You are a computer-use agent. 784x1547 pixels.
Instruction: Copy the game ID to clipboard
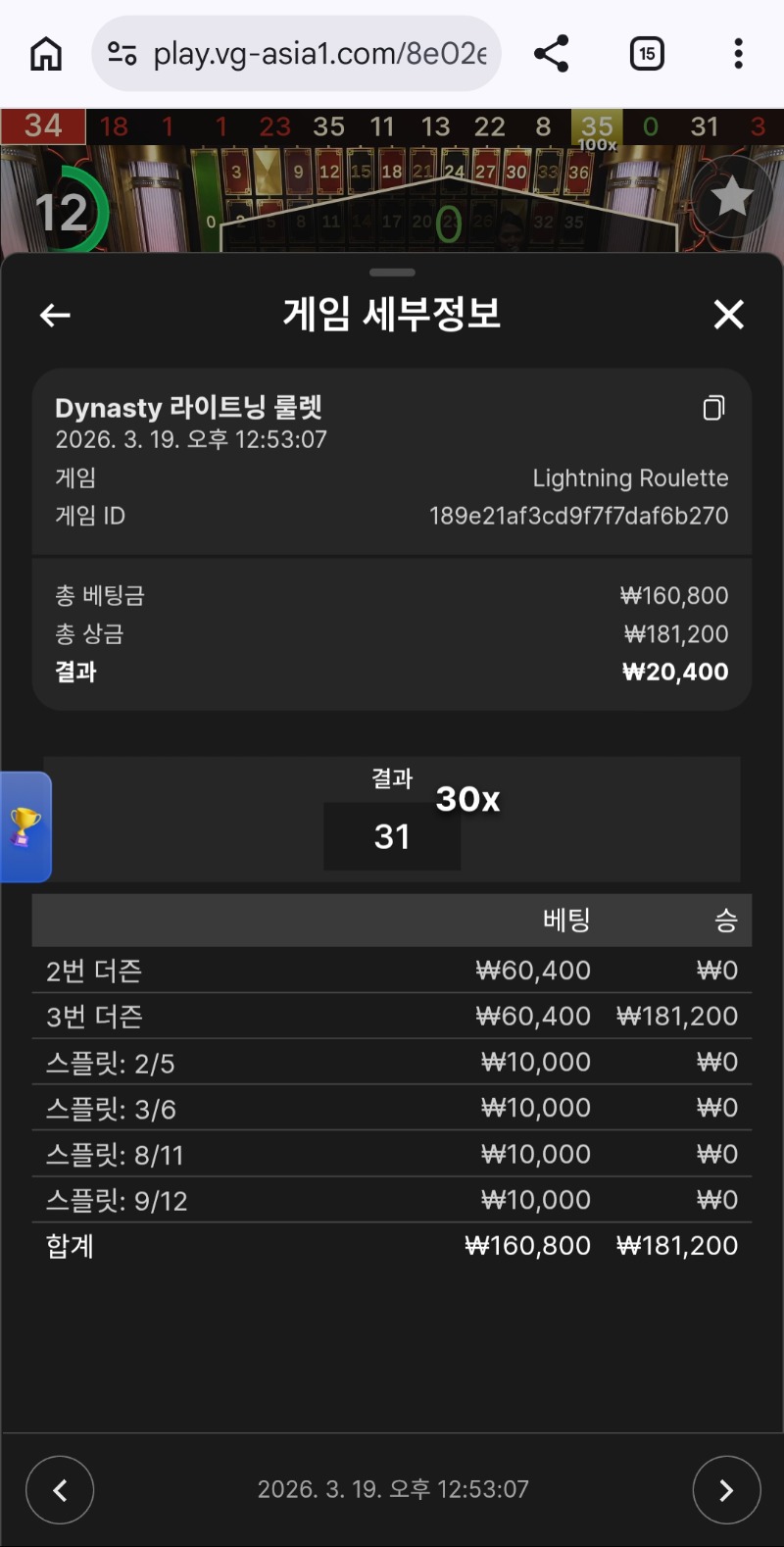click(x=714, y=408)
